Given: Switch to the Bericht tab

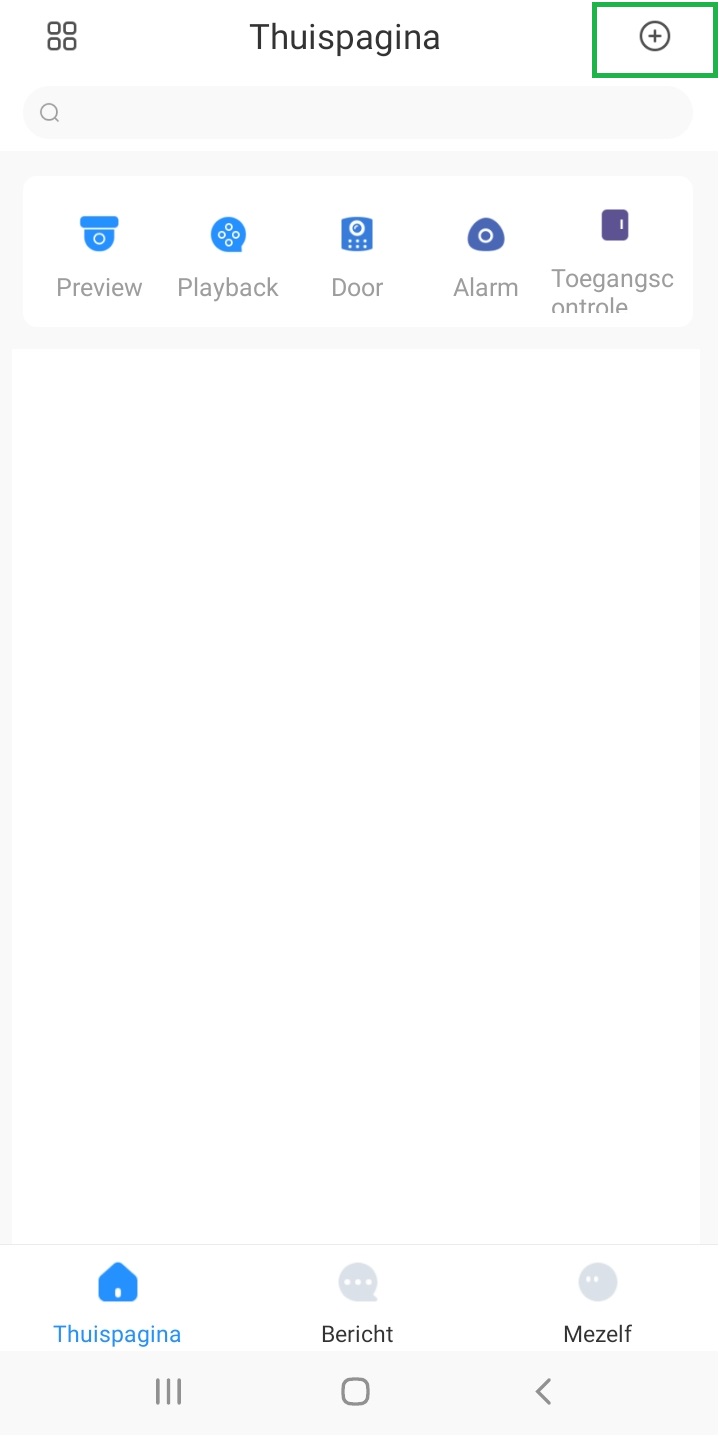Looking at the screenshot, I should tap(357, 1302).
